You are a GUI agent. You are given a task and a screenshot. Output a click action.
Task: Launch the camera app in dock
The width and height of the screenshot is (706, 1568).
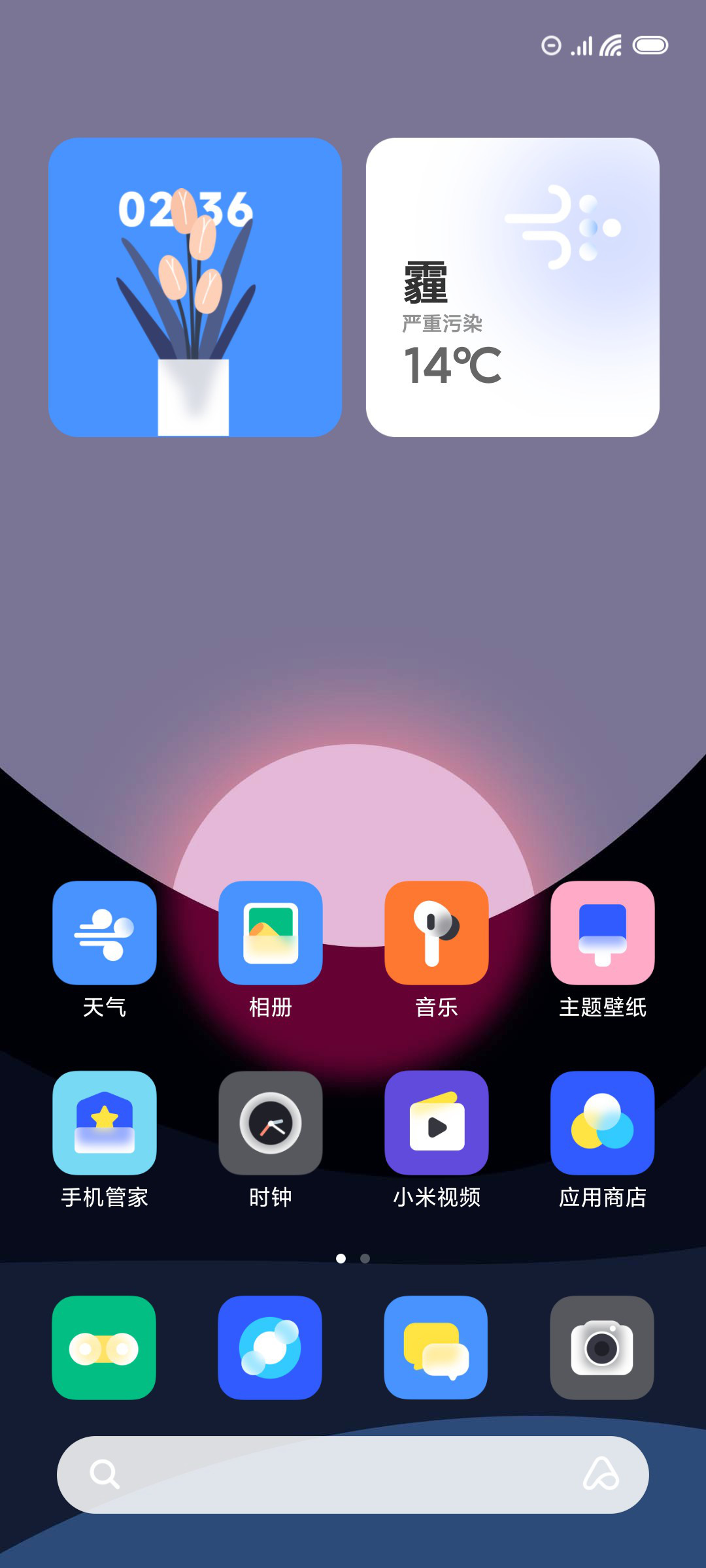pos(602,1348)
